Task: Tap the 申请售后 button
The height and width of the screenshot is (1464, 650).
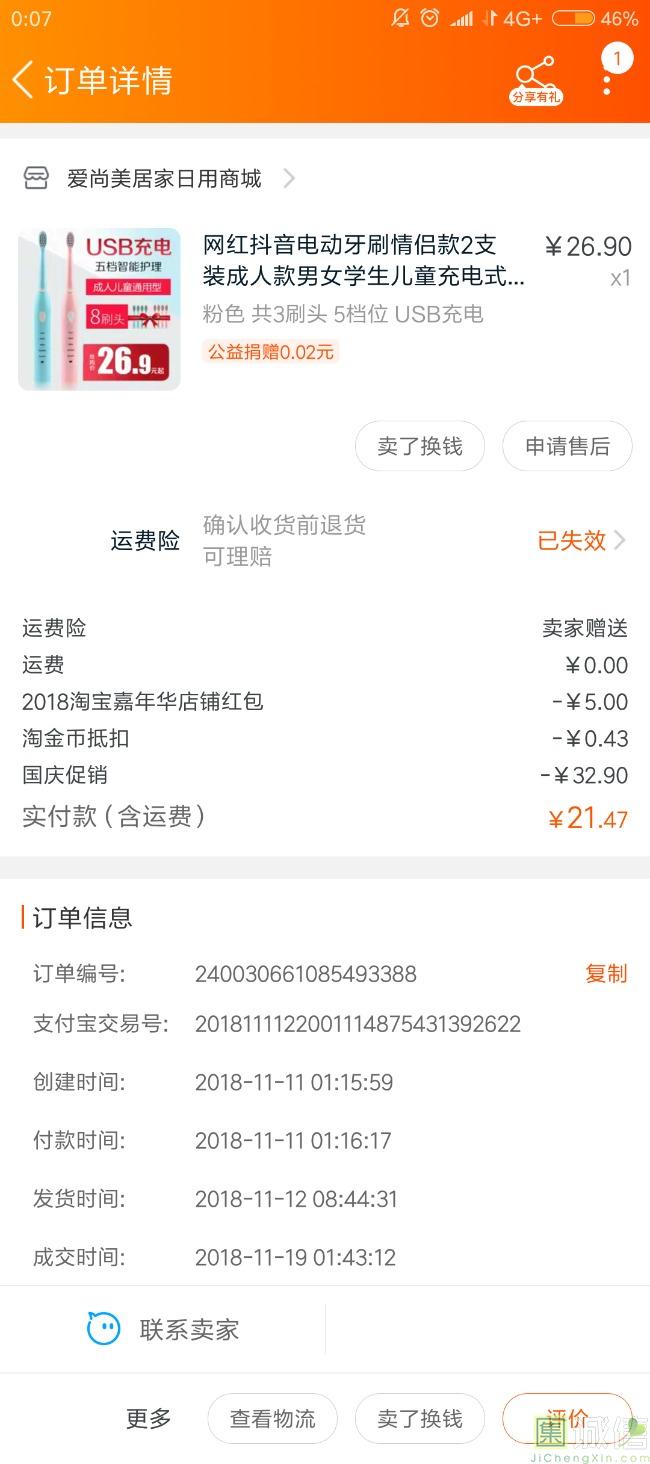Action: point(567,446)
